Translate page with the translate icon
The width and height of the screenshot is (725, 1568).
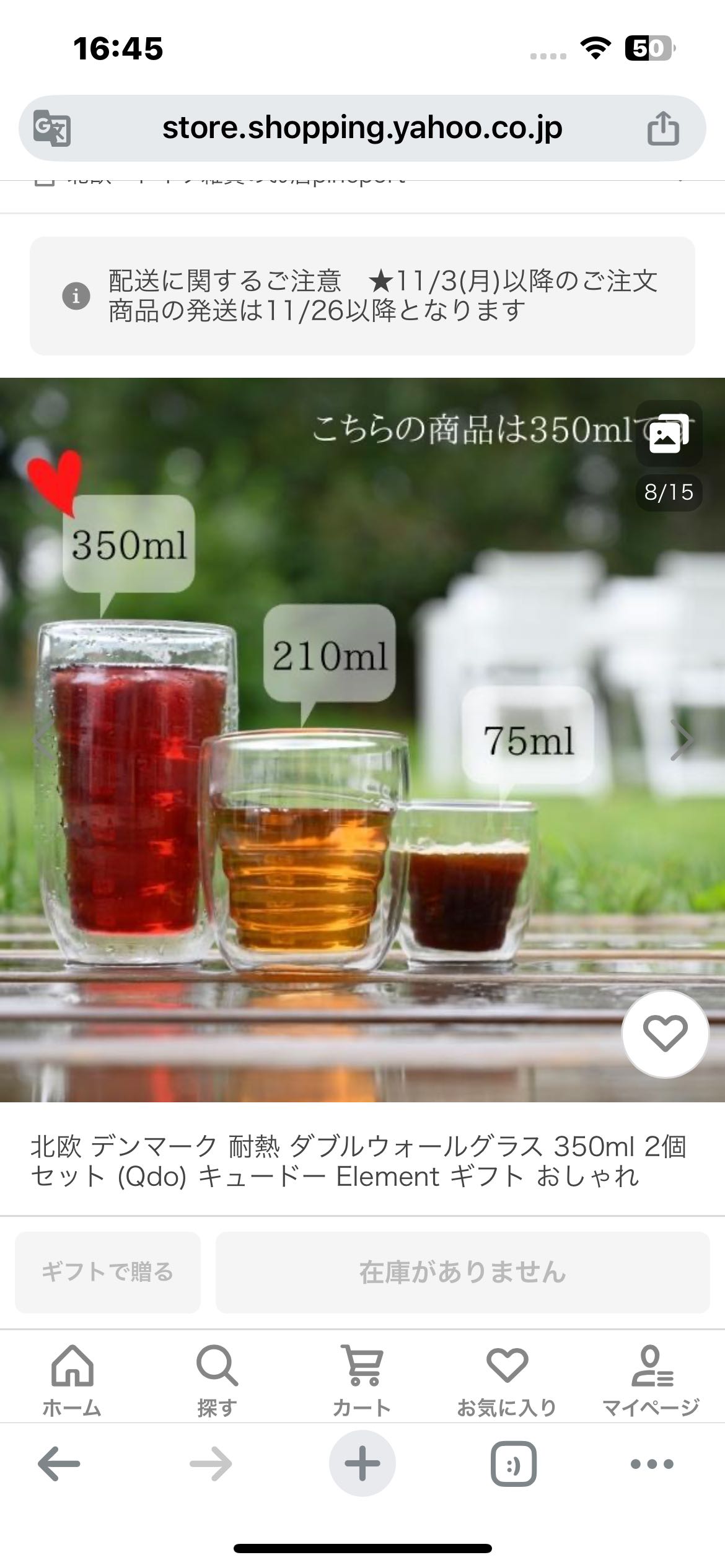click(x=52, y=128)
